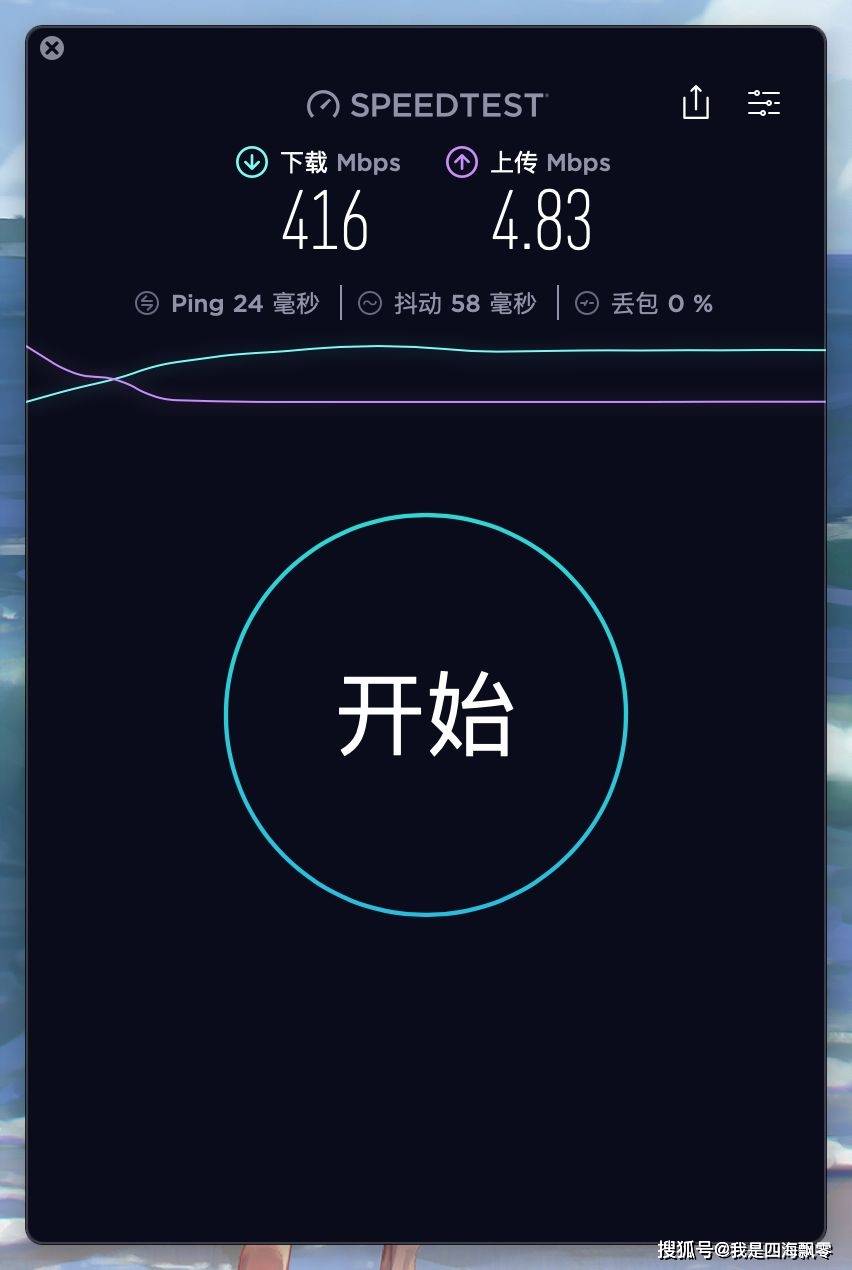Close the Speedtest window
Image resolution: width=852 pixels, height=1270 pixels.
[x=52, y=48]
